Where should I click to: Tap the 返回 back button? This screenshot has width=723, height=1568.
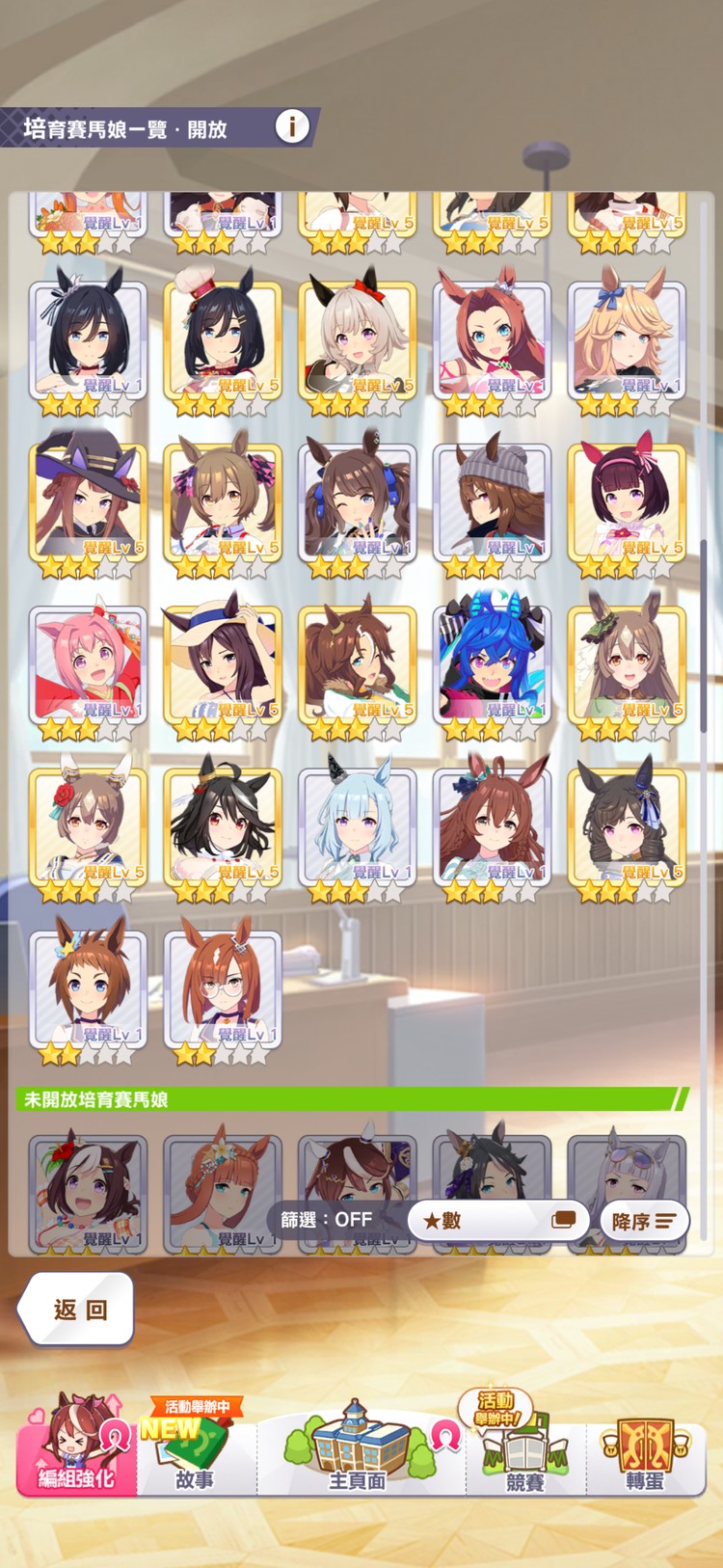(x=77, y=1309)
